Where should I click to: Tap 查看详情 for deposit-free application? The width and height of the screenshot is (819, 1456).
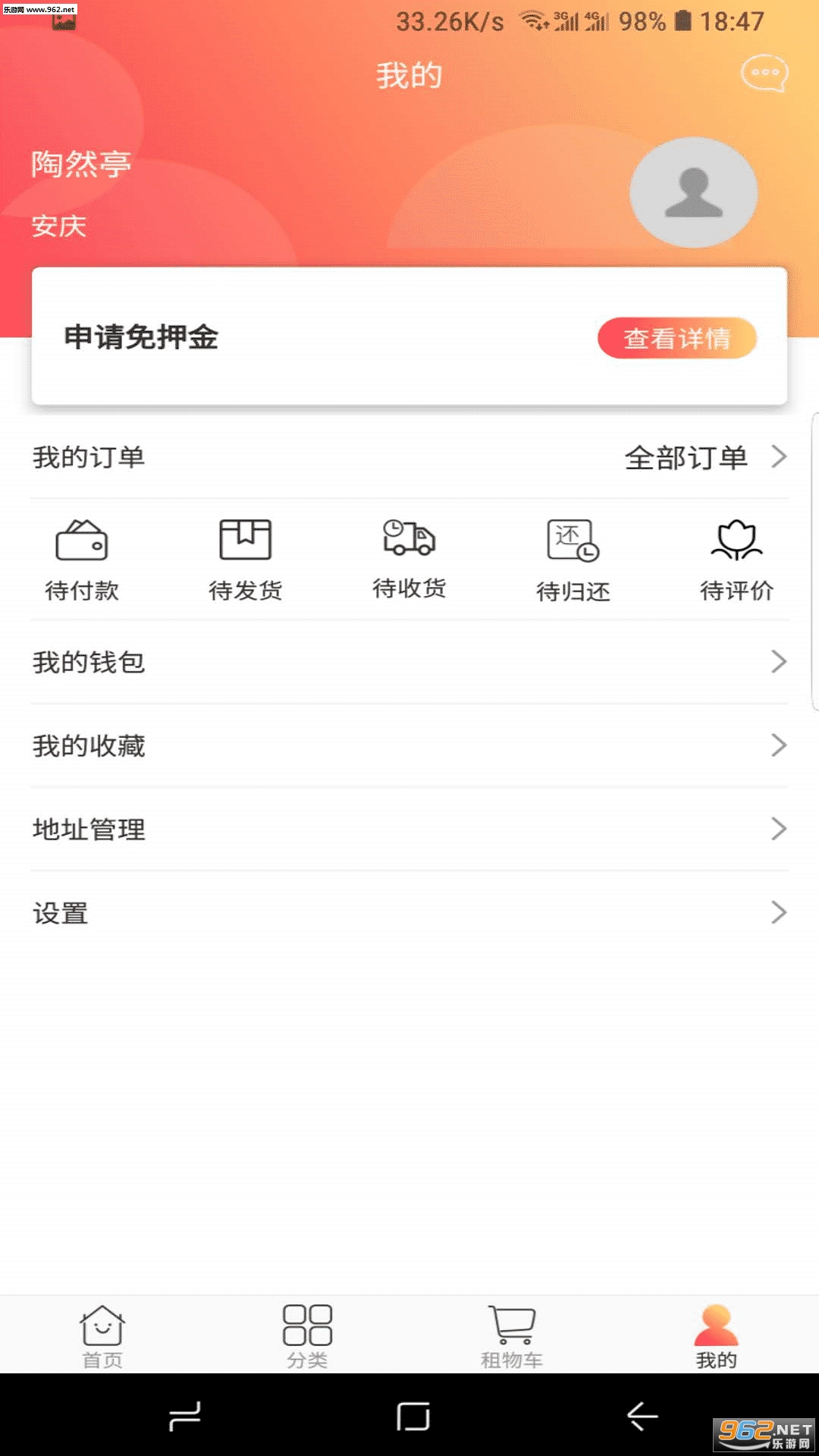[676, 338]
